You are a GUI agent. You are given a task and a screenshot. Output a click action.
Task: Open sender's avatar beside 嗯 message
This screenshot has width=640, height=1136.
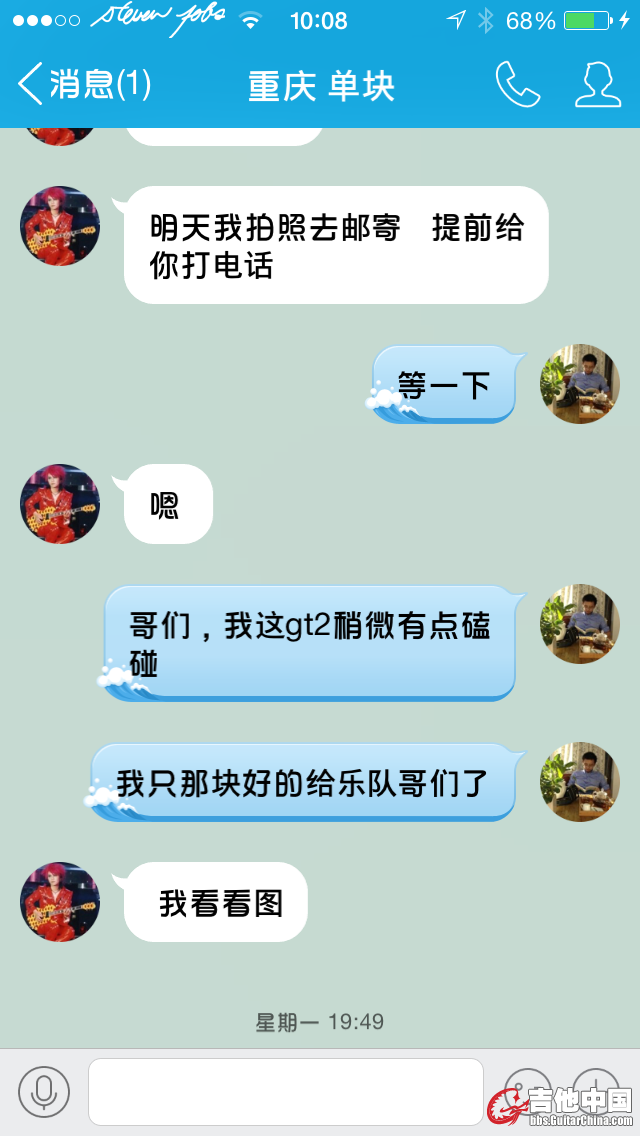pos(60,503)
